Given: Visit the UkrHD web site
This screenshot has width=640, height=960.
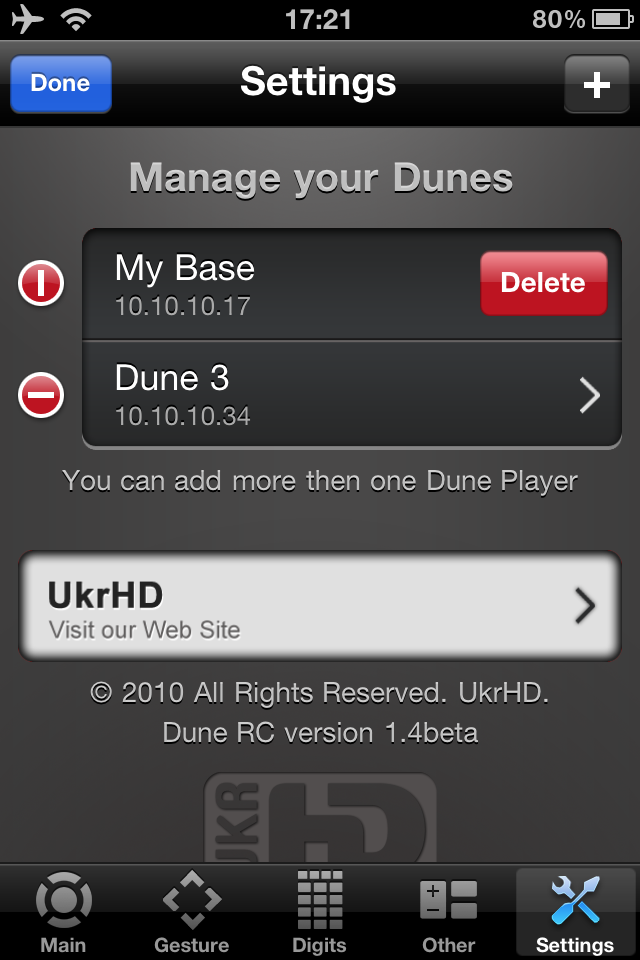Looking at the screenshot, I should (320, 606).
